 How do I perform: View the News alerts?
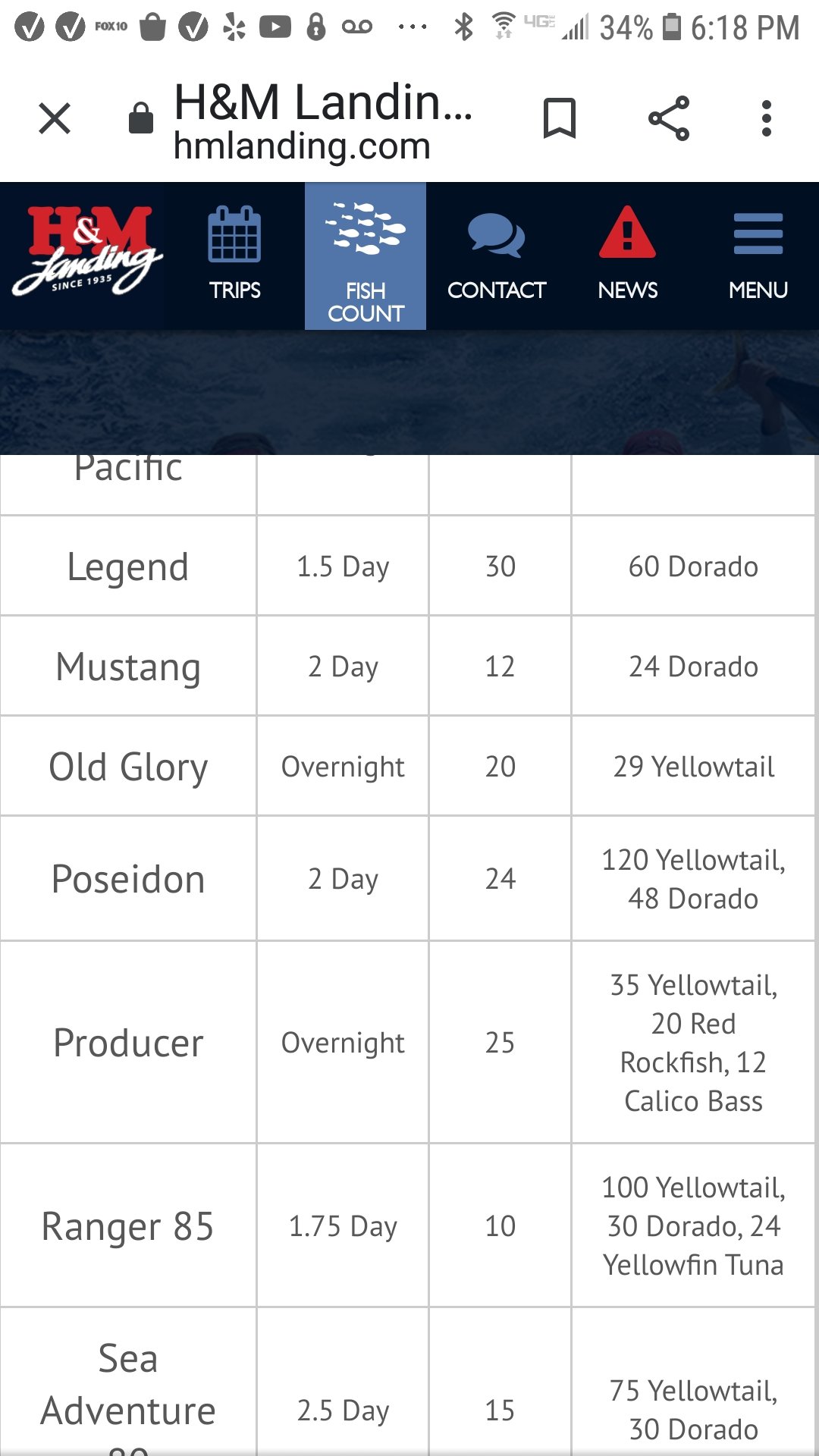[x=628, y=254]
